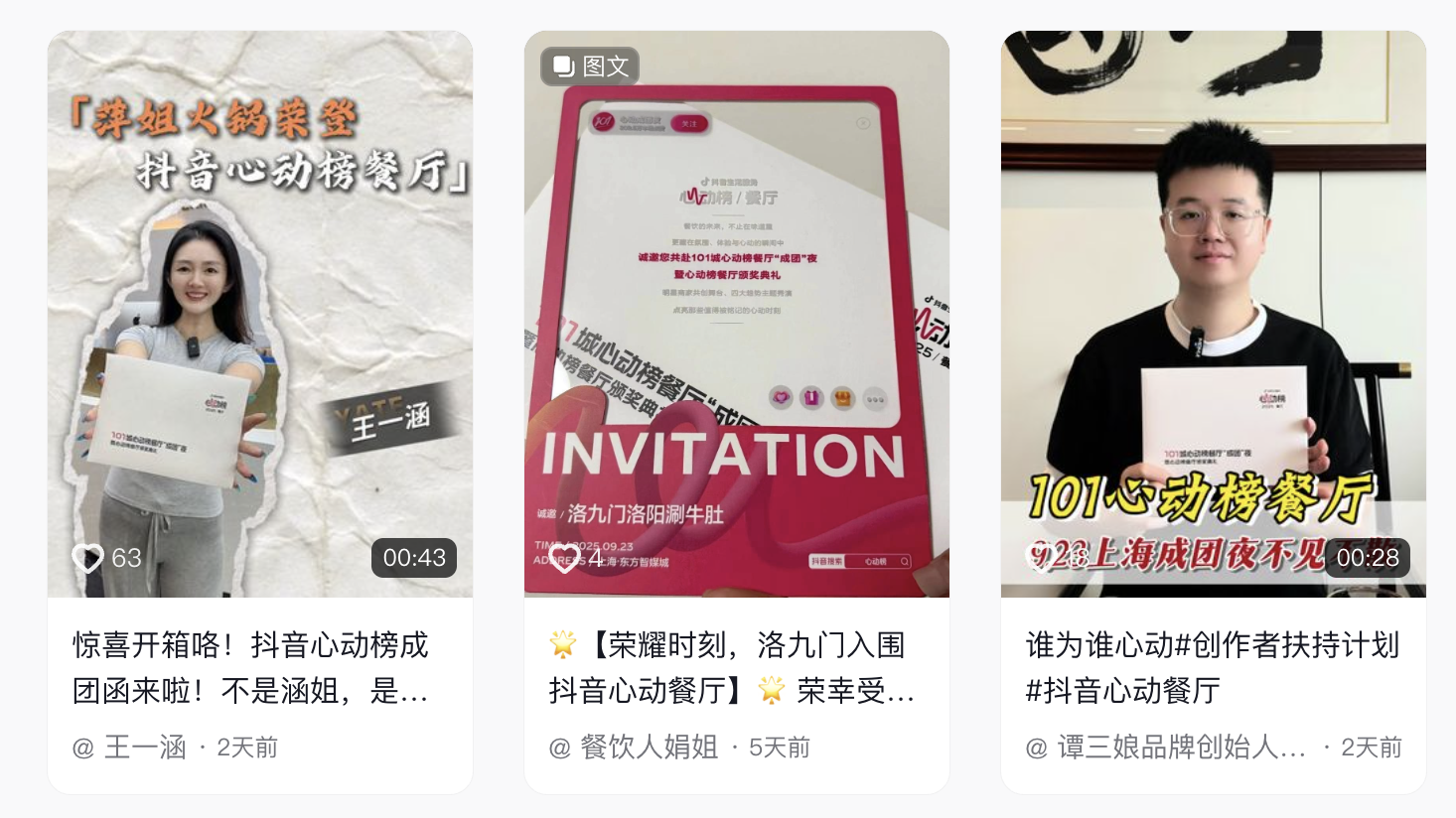Viewport: 1456px width, 818px height.
Task: Visit 谭三娘品牌创始人's profile
Action: [1180, 748]
